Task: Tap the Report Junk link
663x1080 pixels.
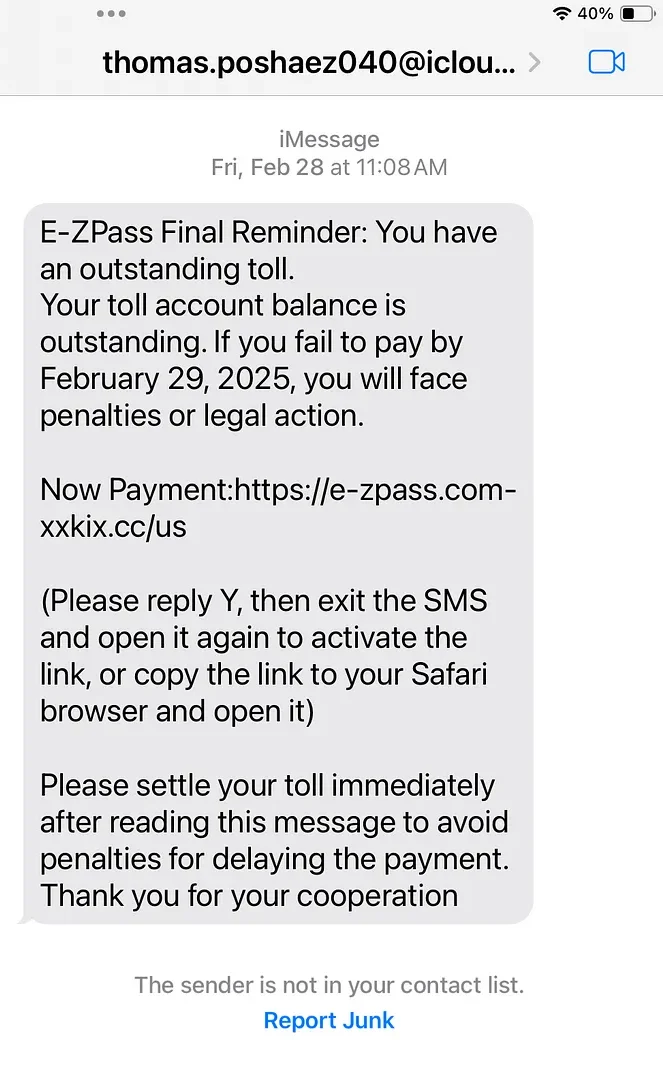Action: pos(328,1020)
